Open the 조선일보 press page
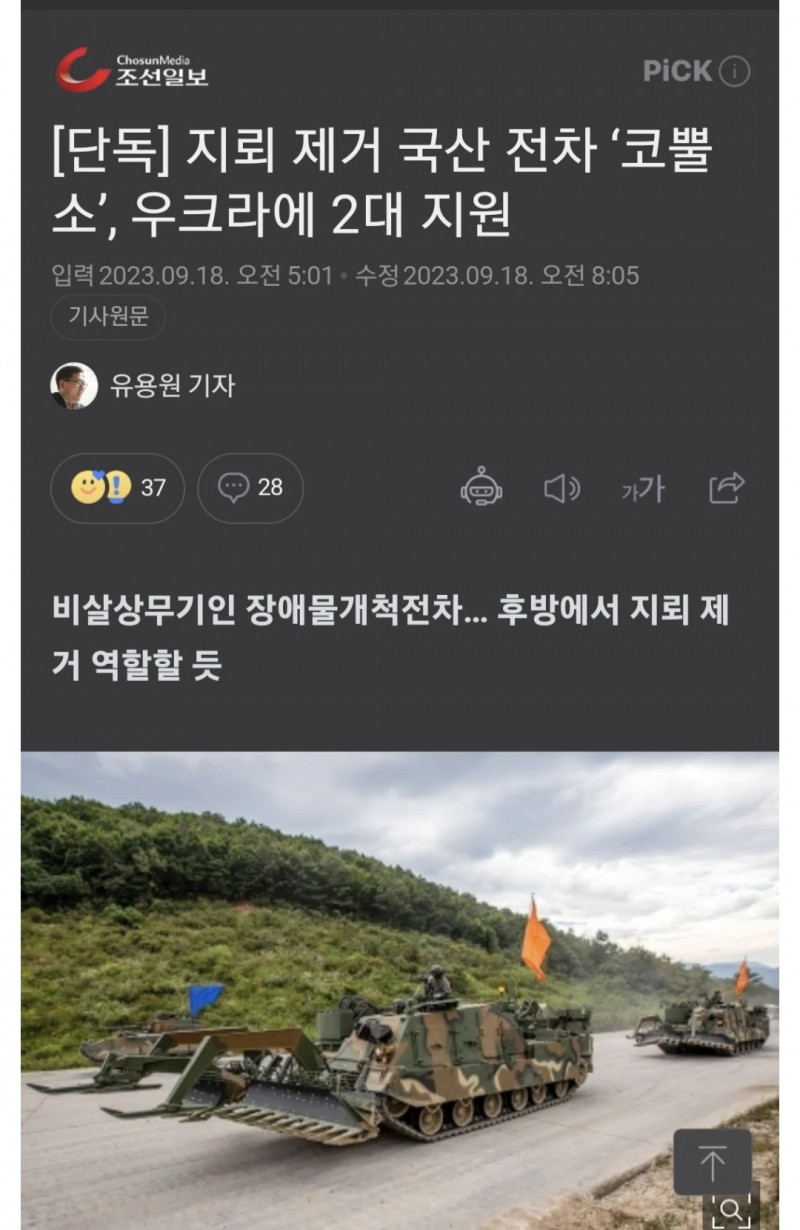The image size is (800, 1230). pyautogui.click(x=132, y=70)
